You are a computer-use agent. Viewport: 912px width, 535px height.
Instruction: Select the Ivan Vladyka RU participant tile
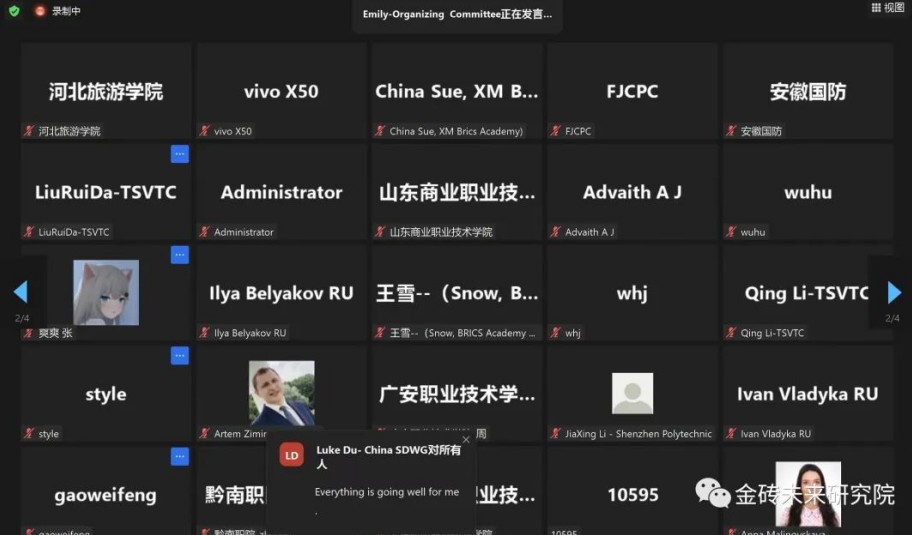tap(807, 394)
